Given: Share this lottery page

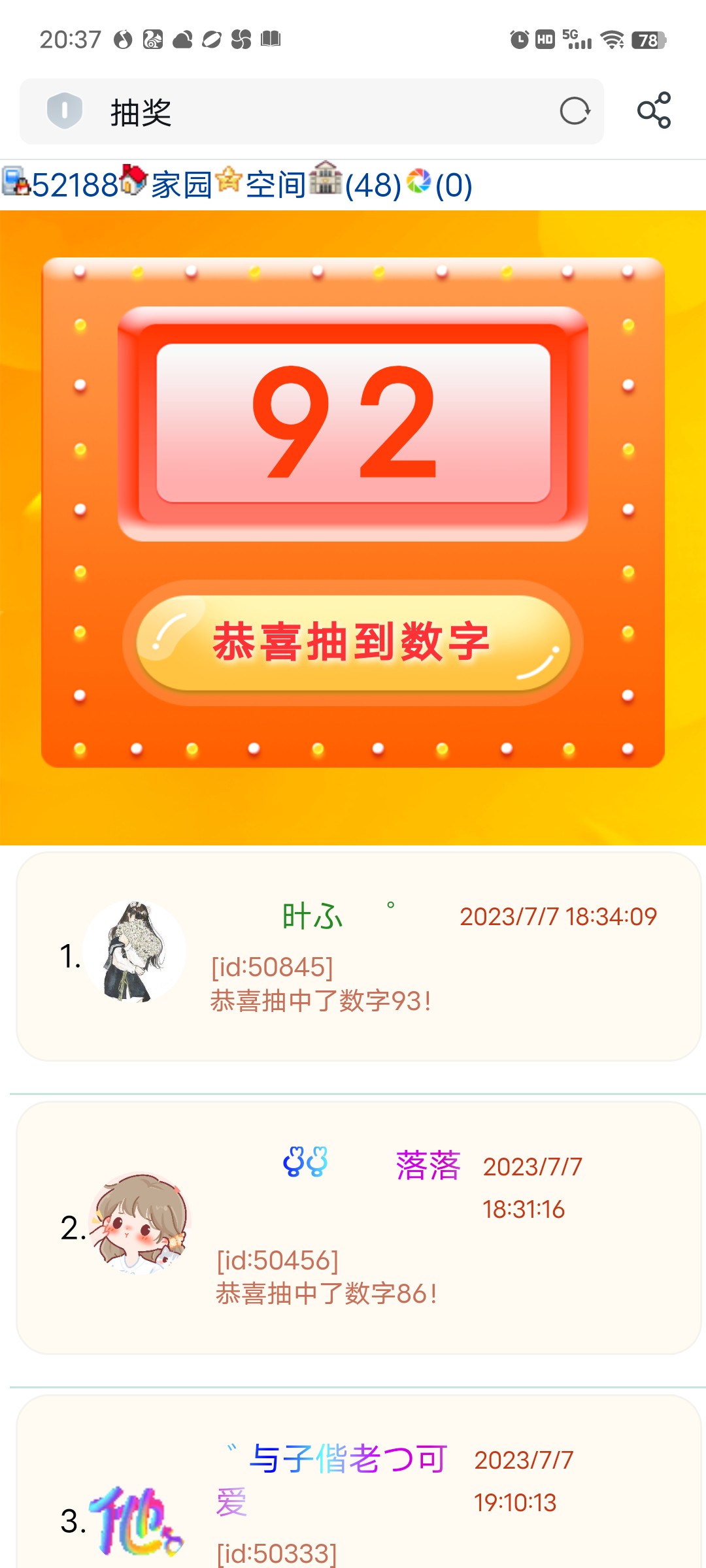Looking at the screenshot, I should [x=654, y=110].
